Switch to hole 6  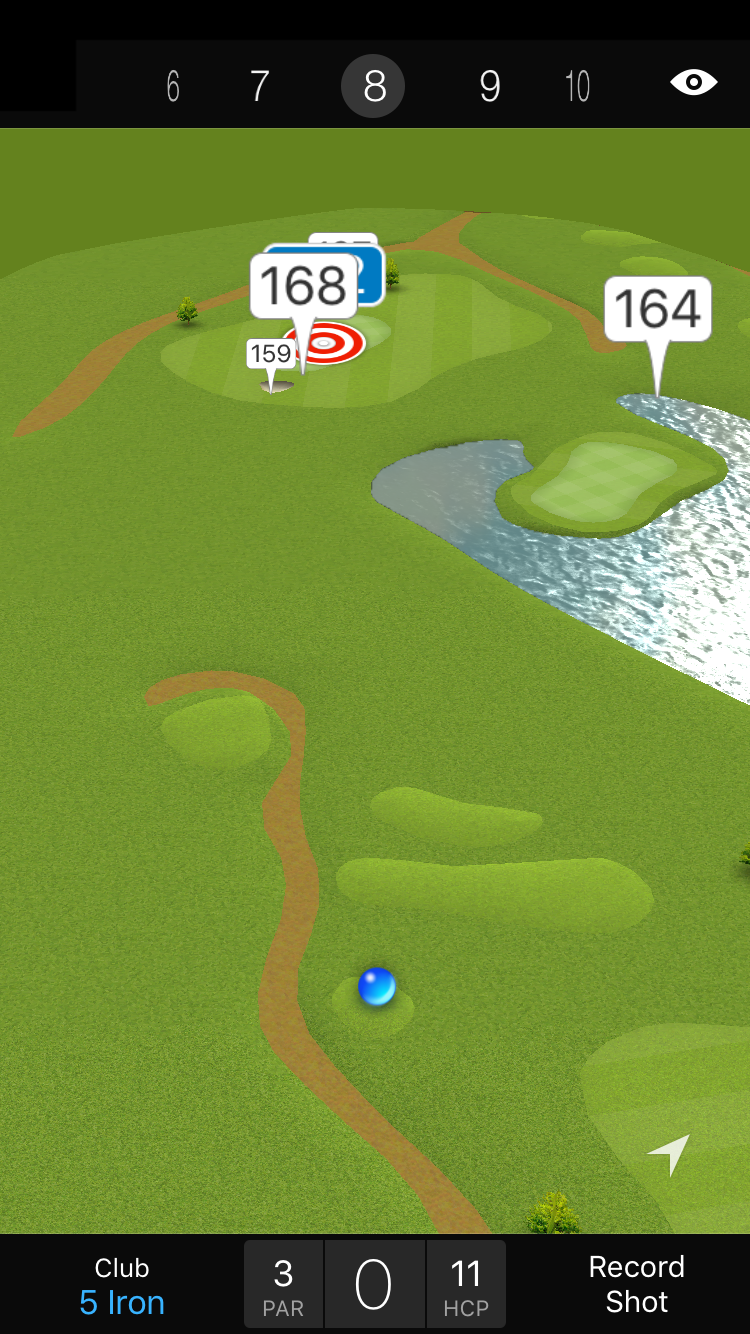[x=173, y=87]
